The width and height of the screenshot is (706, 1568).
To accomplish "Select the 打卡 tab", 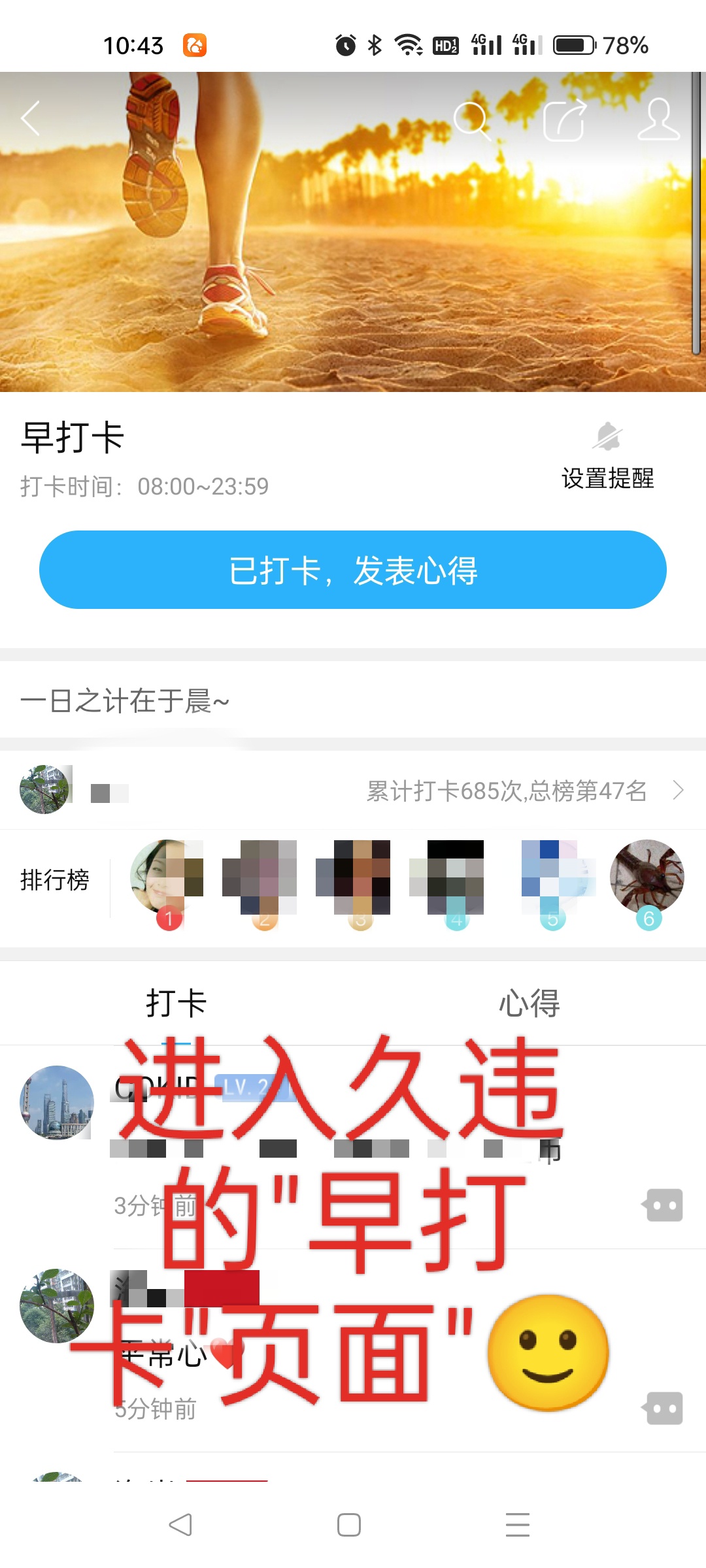I will (176, 1004).
